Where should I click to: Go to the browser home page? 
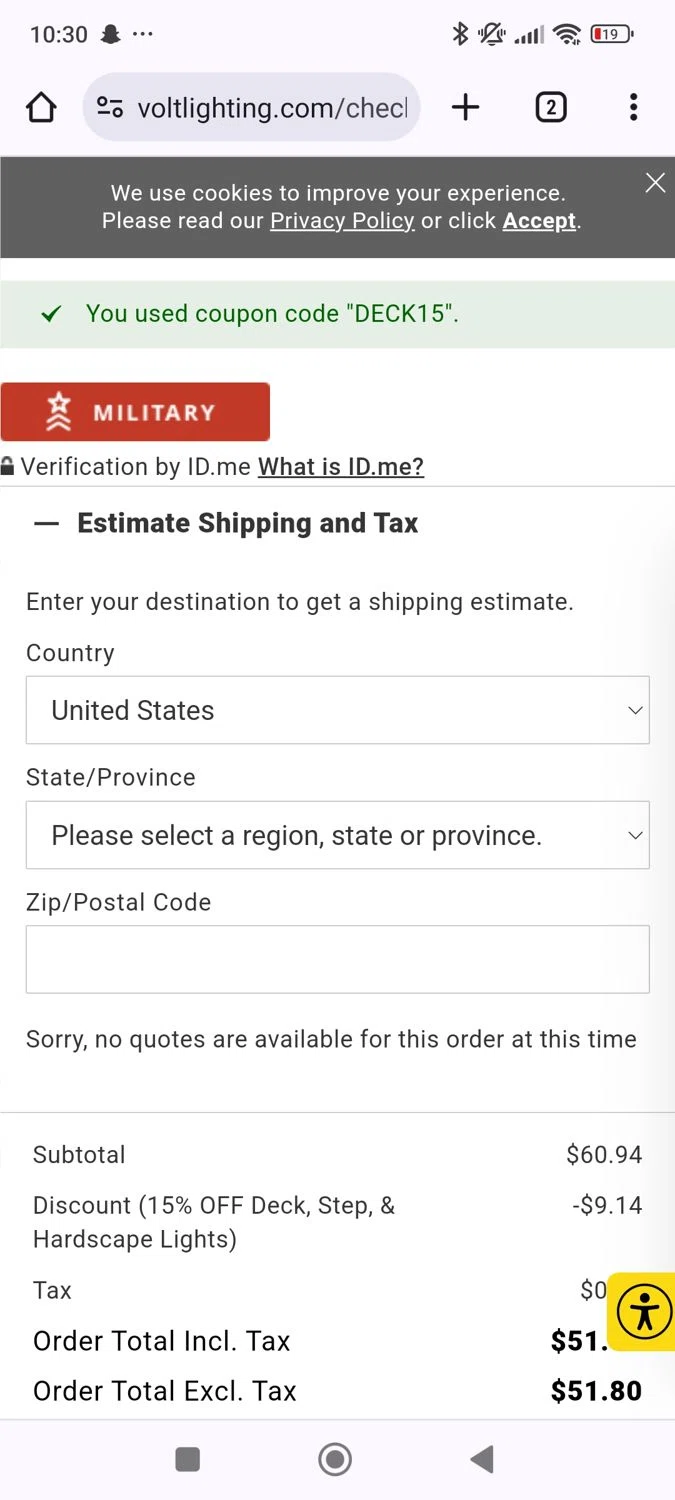point(41,107)
